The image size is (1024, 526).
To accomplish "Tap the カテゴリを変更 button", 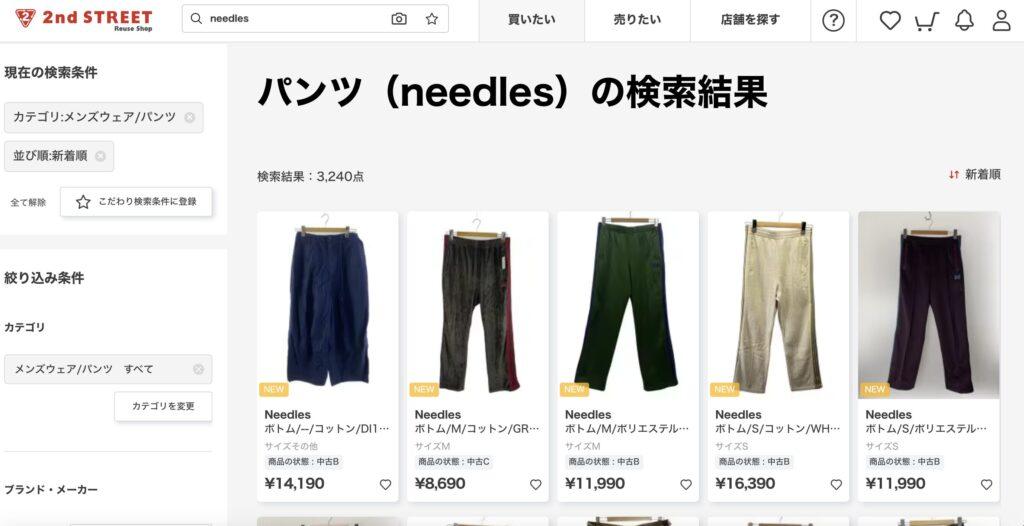I will tap(163, 406).
